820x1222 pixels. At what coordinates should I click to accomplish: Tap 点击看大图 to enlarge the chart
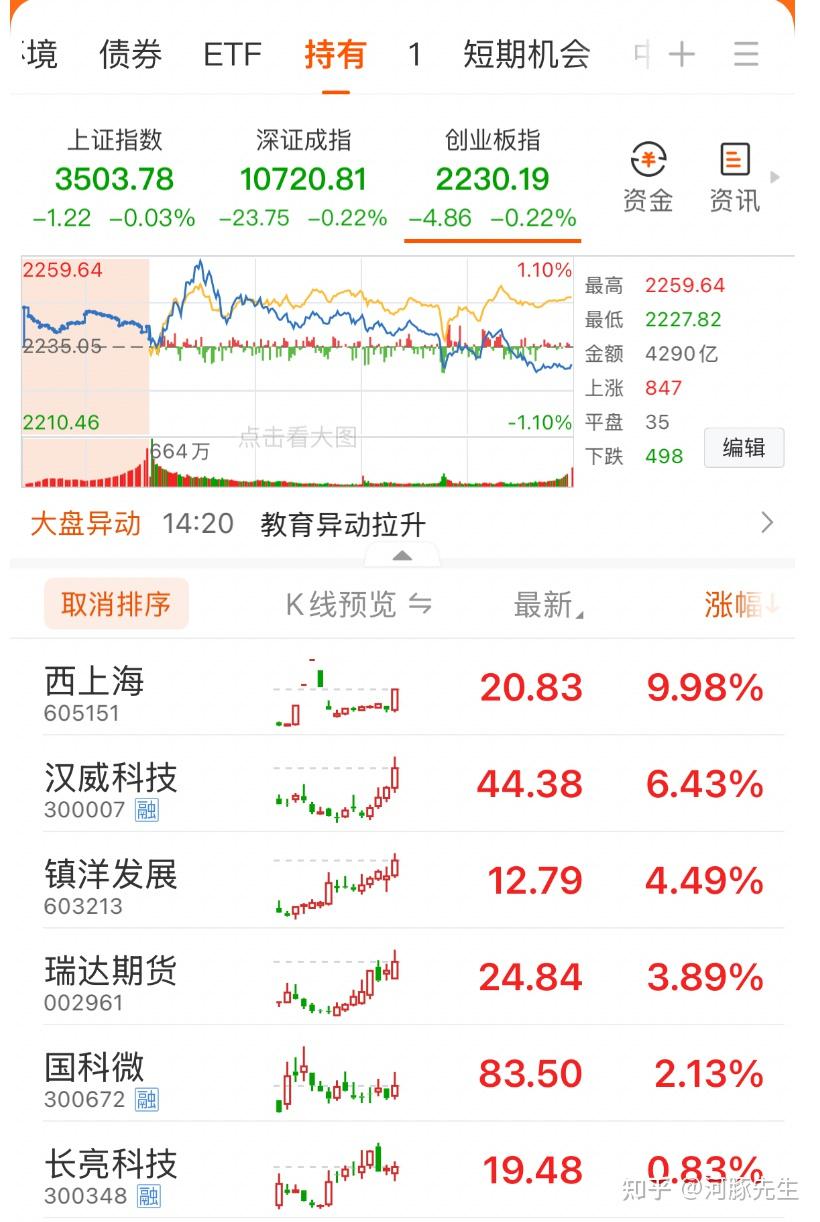[298, 437]
